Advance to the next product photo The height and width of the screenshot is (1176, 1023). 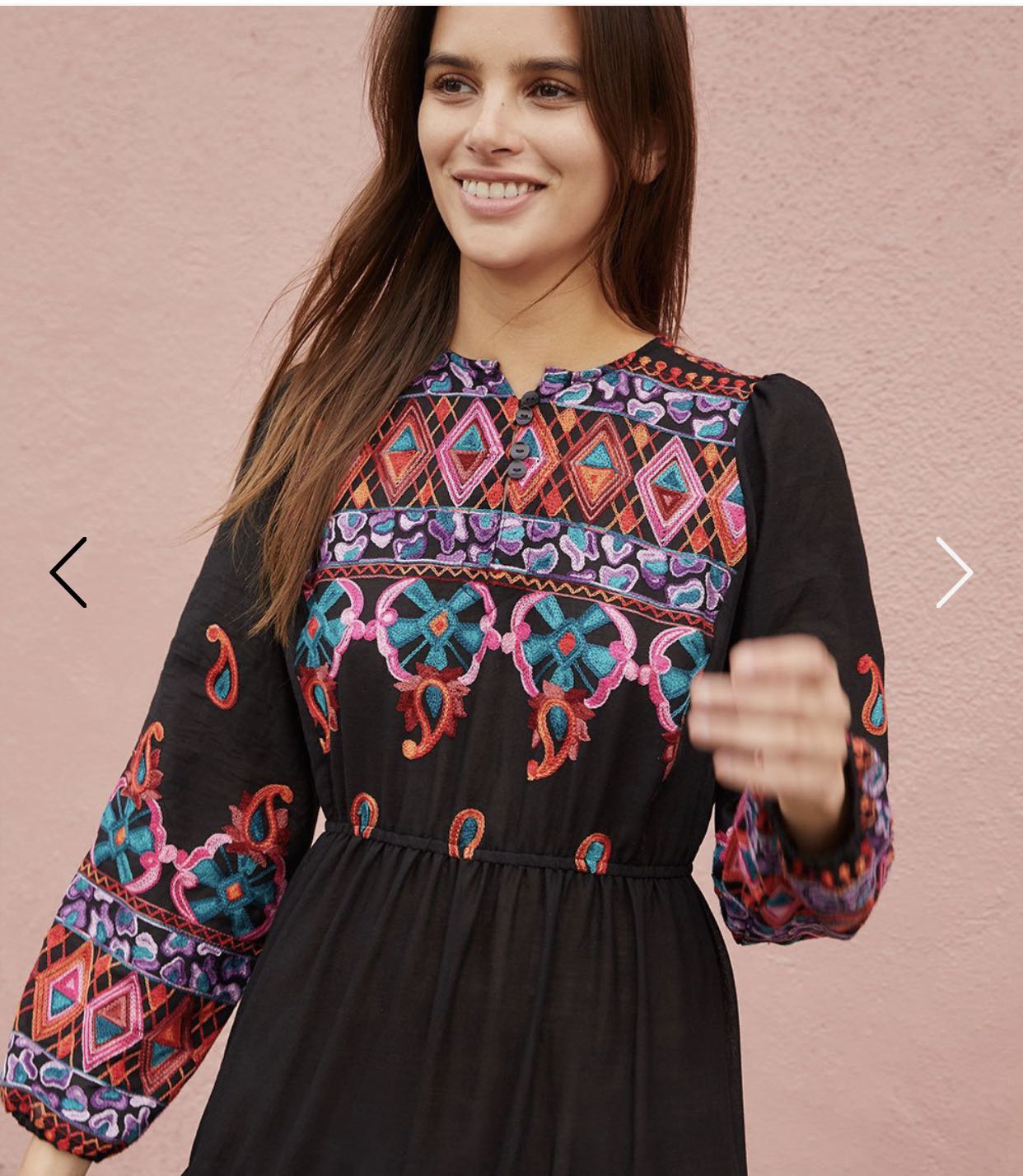(x=954, y=572)
